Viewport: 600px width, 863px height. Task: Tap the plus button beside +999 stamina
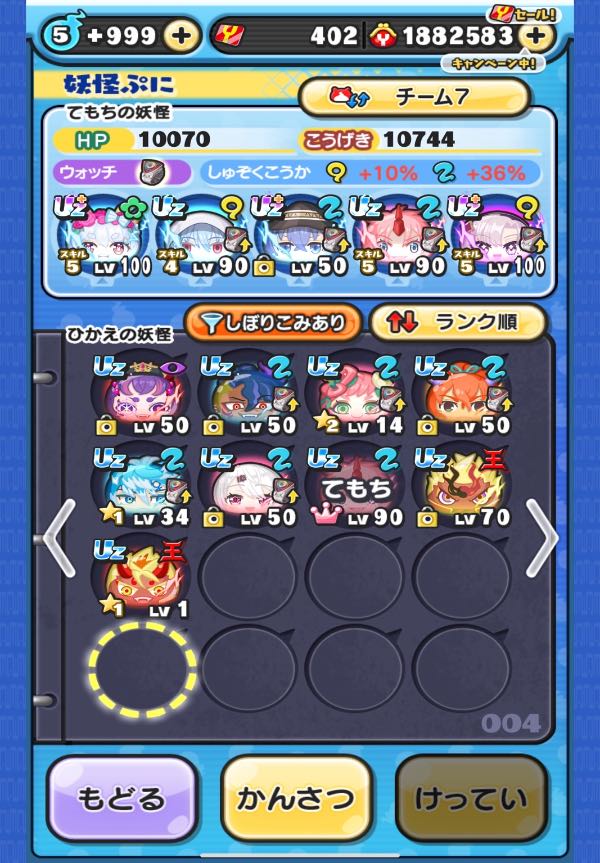pos(181,36)
